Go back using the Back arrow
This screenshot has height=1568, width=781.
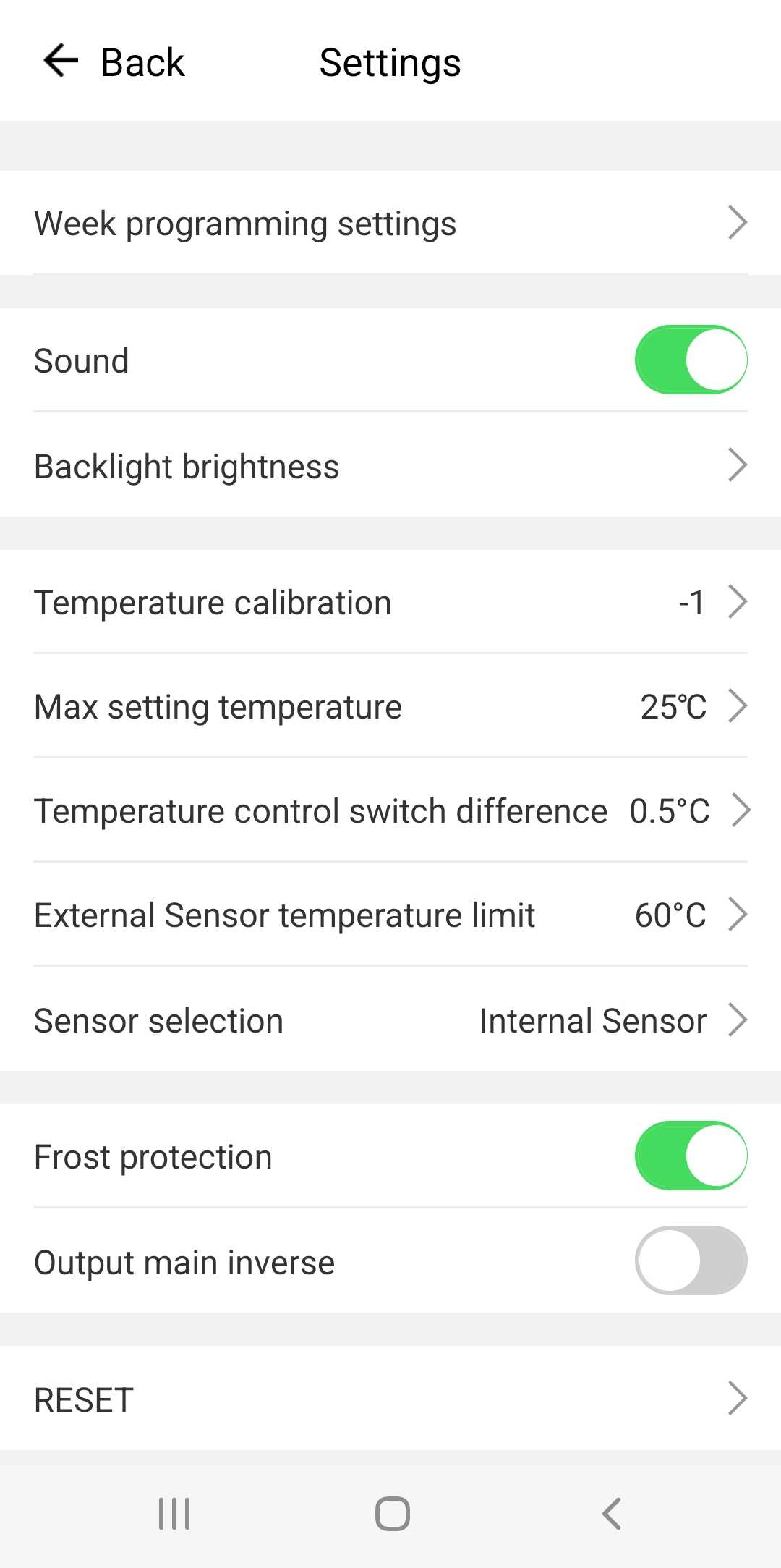(61, 61)
